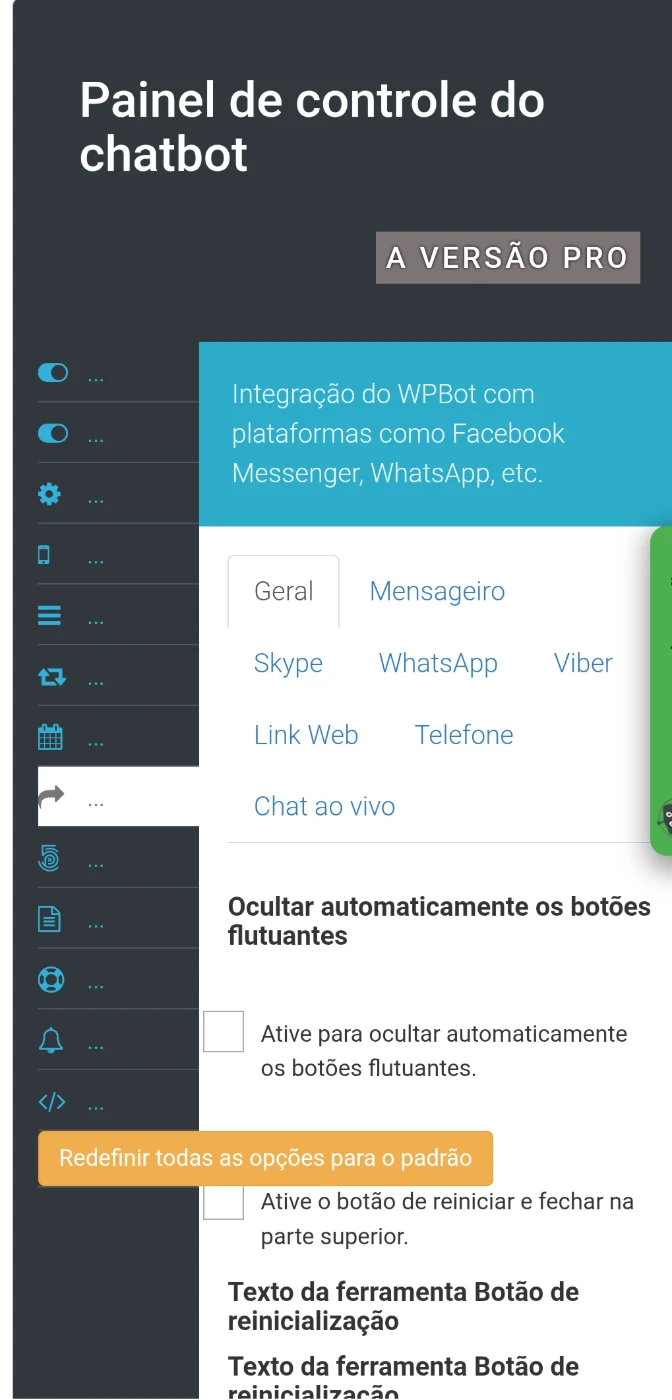Open the smartphone icon sidebar item
672x1400 pixels.
[44, 556]
